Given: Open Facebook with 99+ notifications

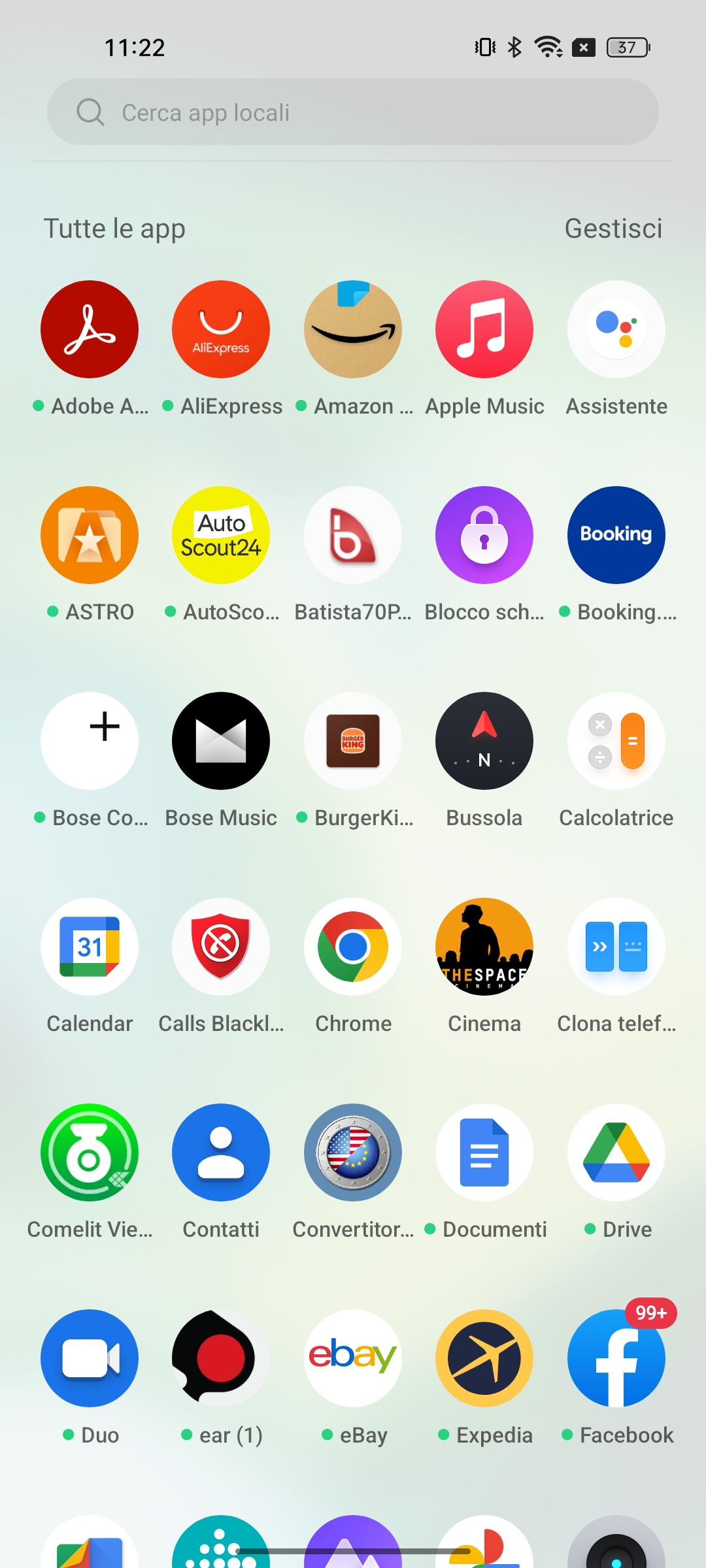Looking at the screenshot, I should [616, 1358].
